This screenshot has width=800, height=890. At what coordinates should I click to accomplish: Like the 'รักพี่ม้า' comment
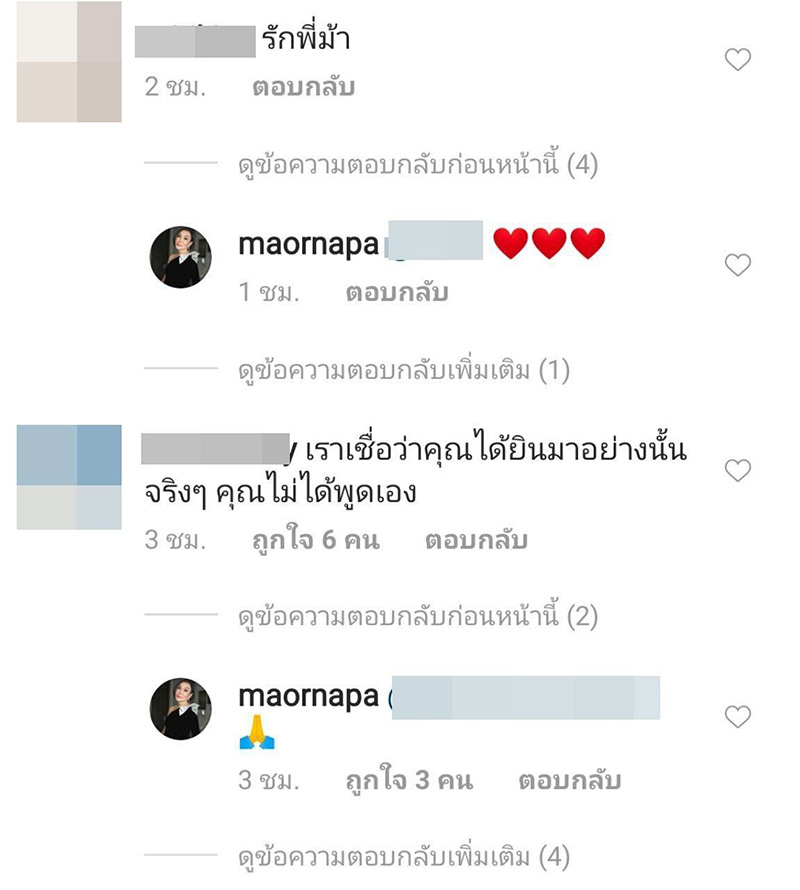[737, 60]
